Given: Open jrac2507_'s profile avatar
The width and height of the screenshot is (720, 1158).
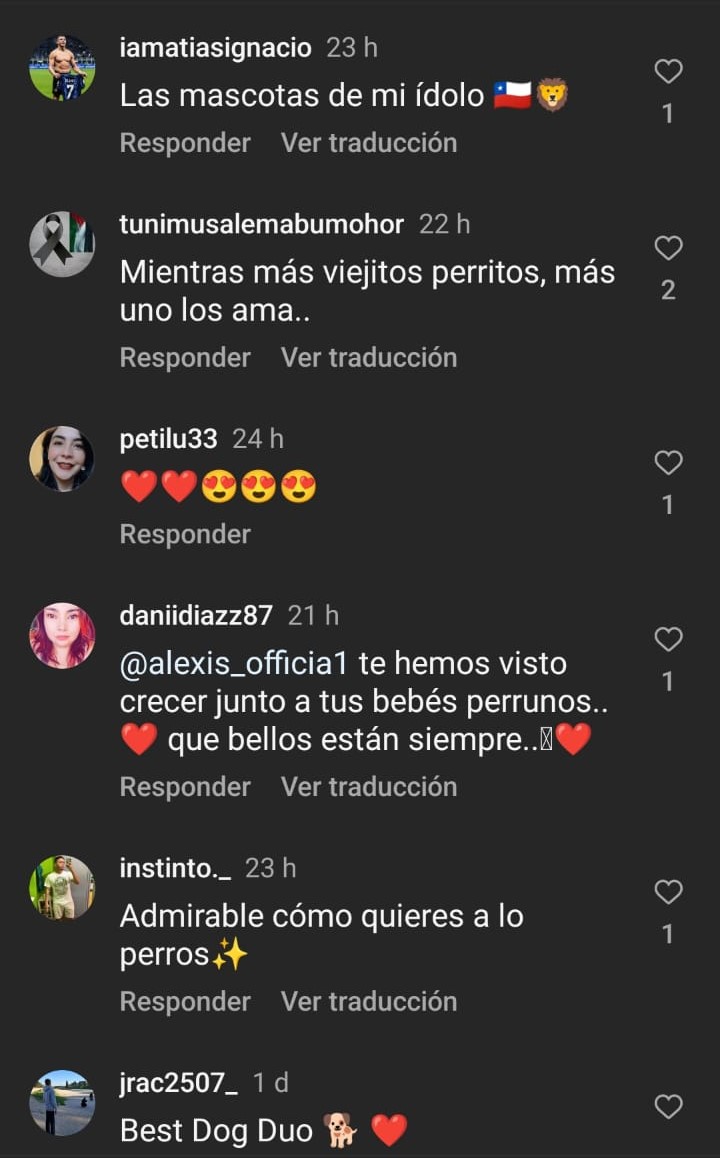Looking at the screenshot, I should (62, 1102).
